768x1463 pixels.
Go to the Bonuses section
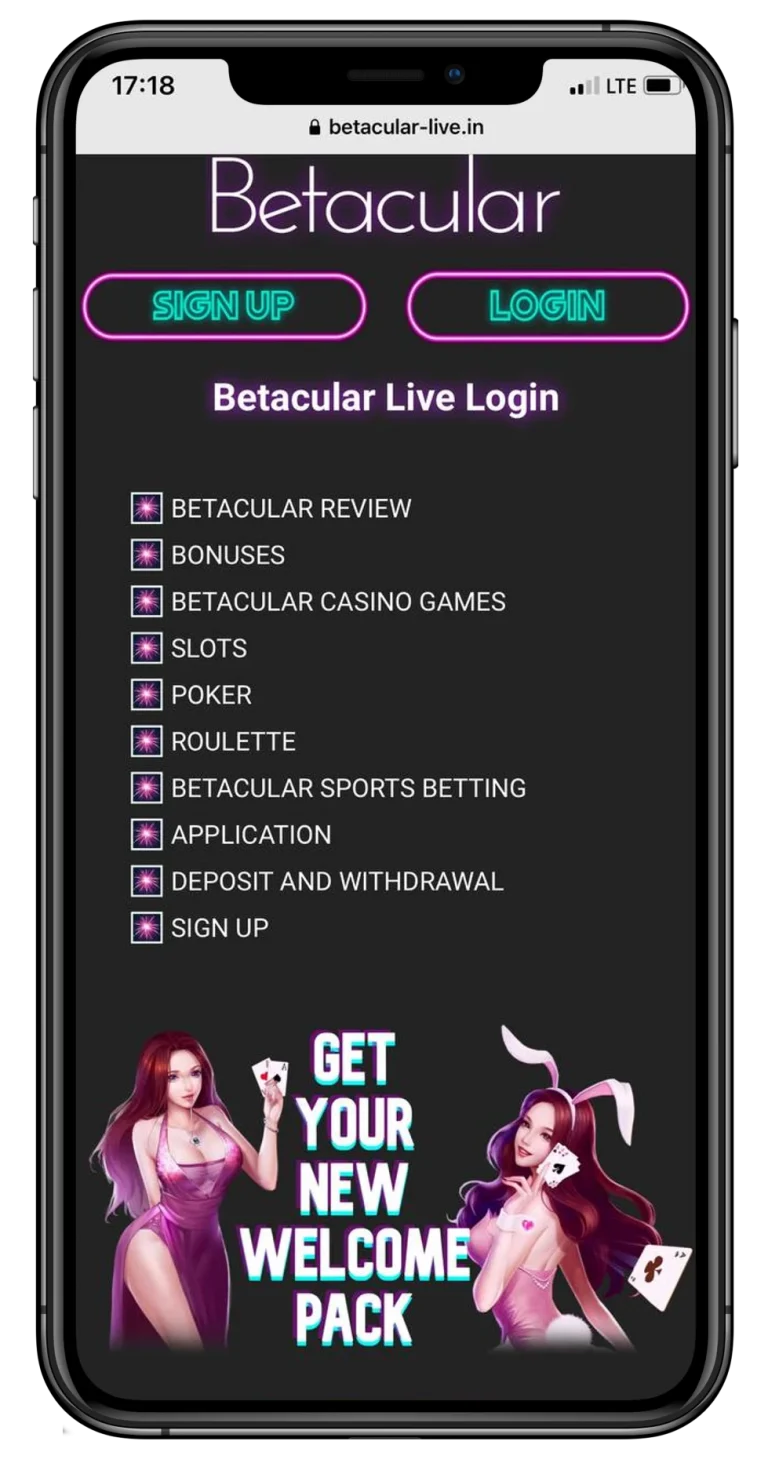(228, 555)
